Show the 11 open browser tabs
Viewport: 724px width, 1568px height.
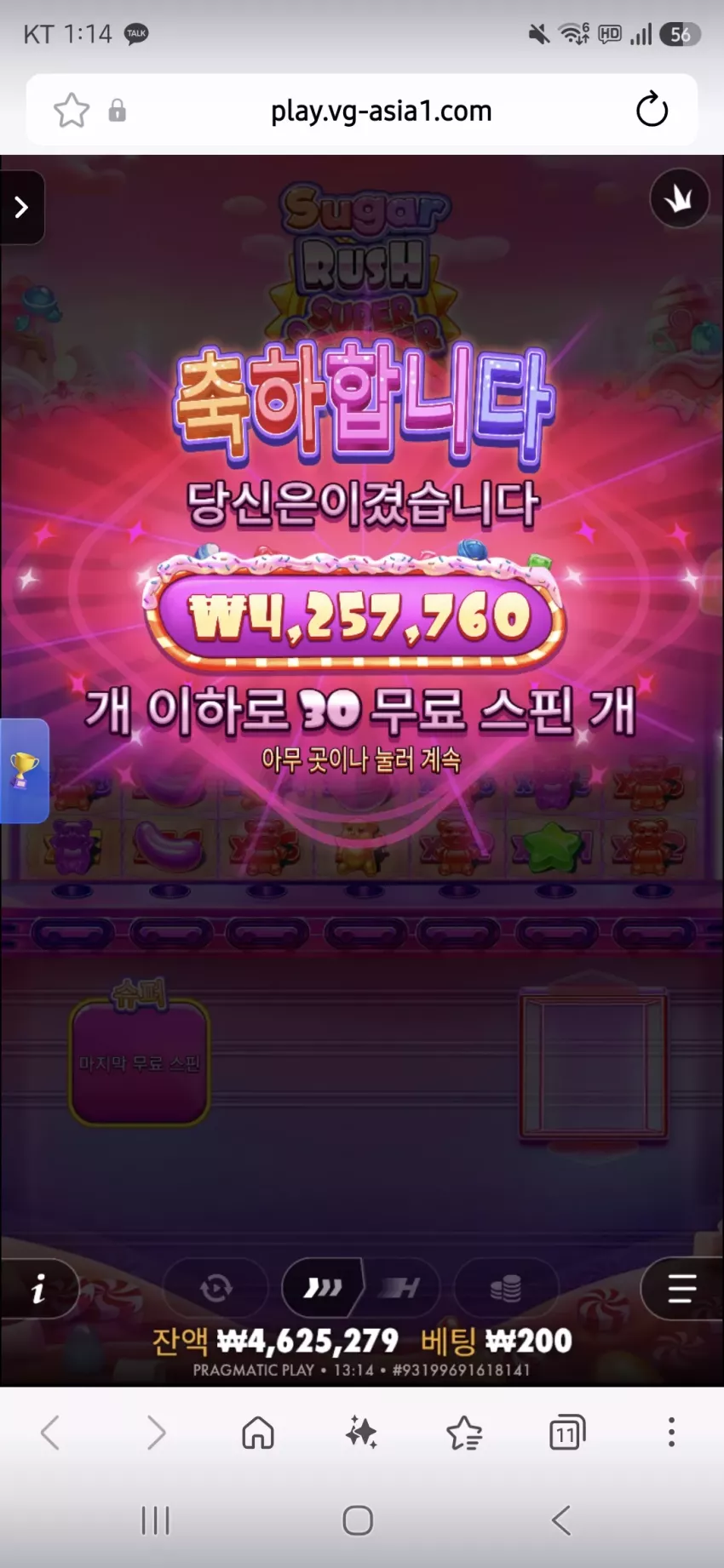(x=567, y=1433)
